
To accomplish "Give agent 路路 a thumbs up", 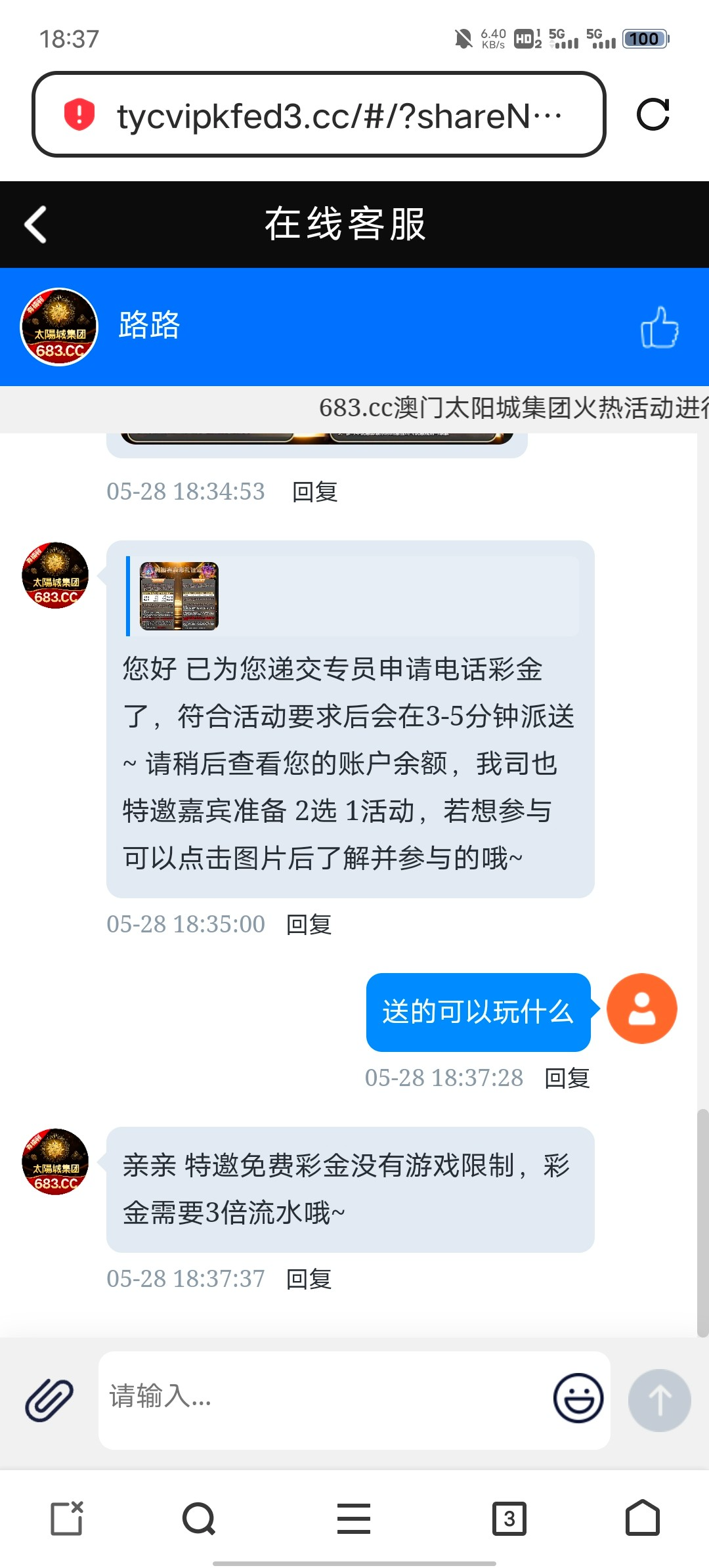I will tap(659, 327).
